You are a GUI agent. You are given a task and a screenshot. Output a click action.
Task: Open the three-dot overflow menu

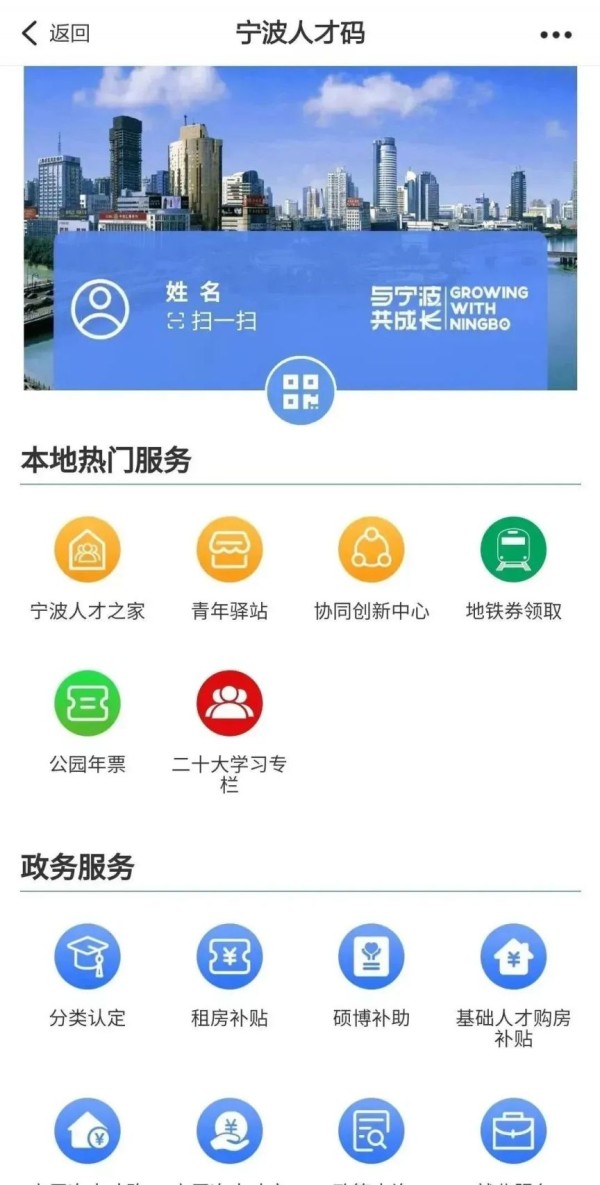click(x=555, y=34)
